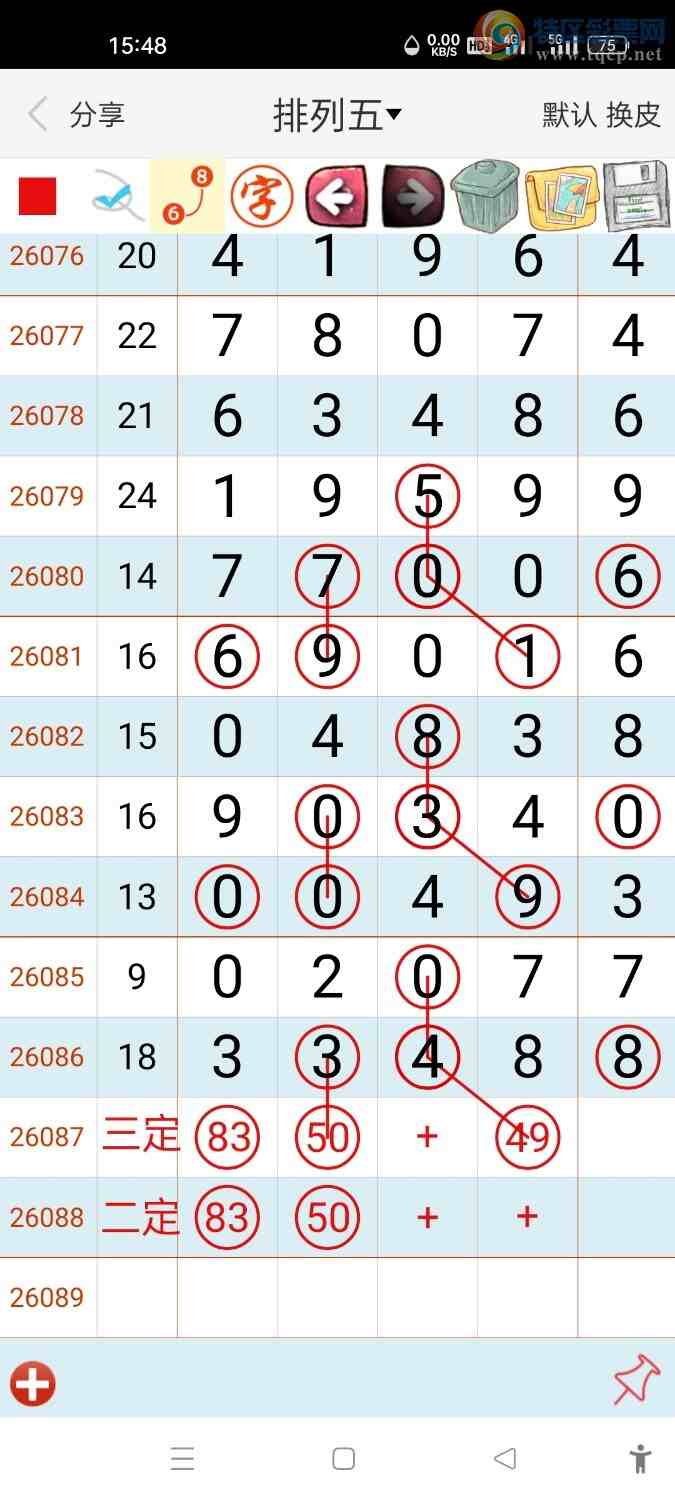Add a row with the red plus button
Image resolution: width=675 pixels, height=1500 pixels.
point(33,1385)
